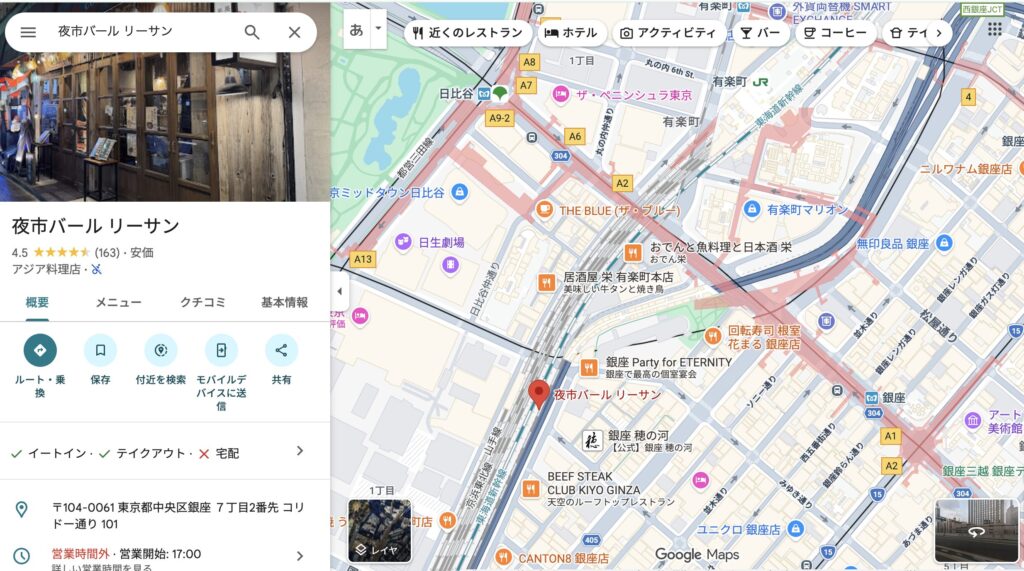
Task: Open the hamburger menu
Action: (x=28, y=32)
